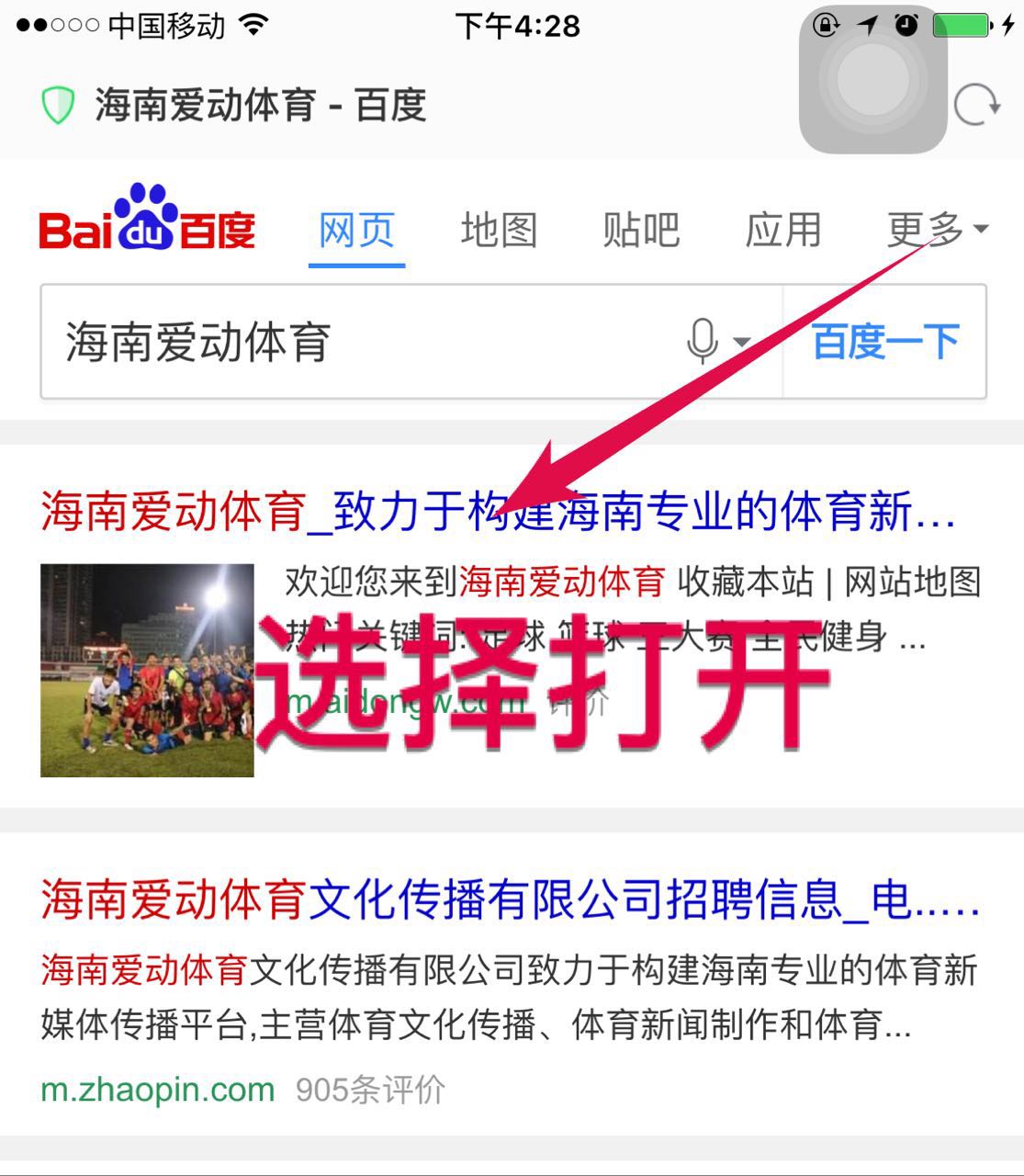The width and height of the screenshot is (1024, 1176).
Task: Tap the 百度一下 search button
Action: tap(885, 342)
